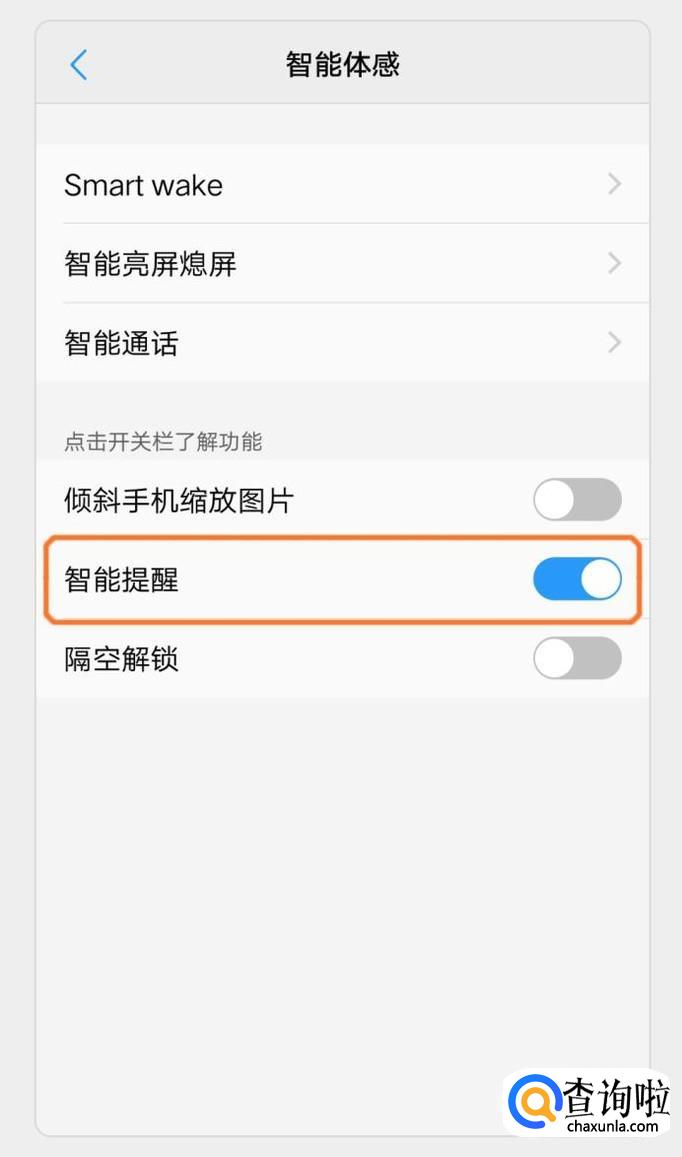Screen dimensions: 682x1157
Task: Enable 倾斜手机缩放图片 switch
Action: coord(577,500)
